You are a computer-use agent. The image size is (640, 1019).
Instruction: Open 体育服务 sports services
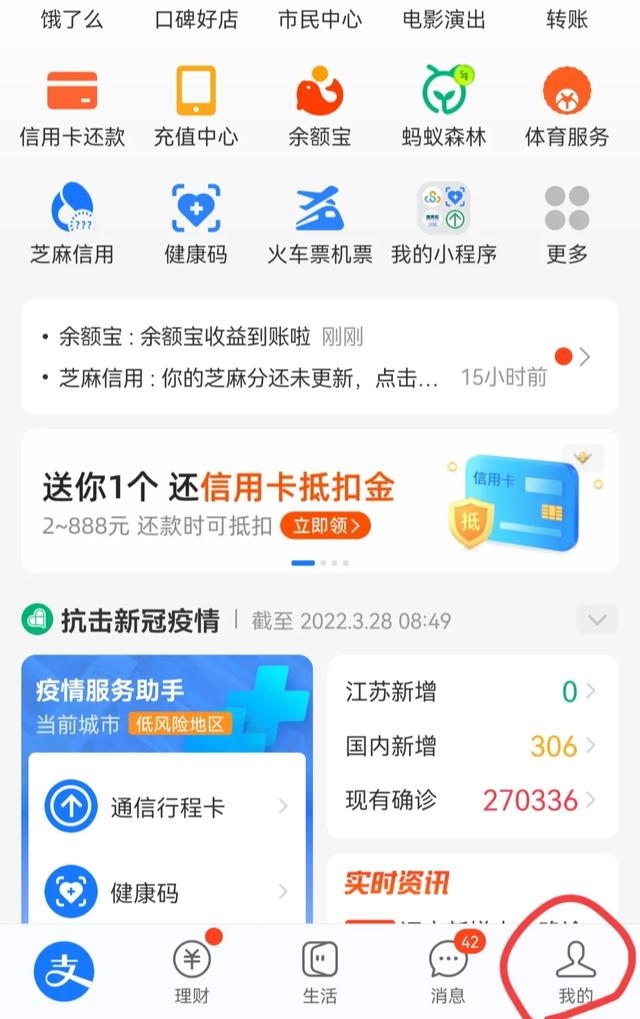pos(567,107)
